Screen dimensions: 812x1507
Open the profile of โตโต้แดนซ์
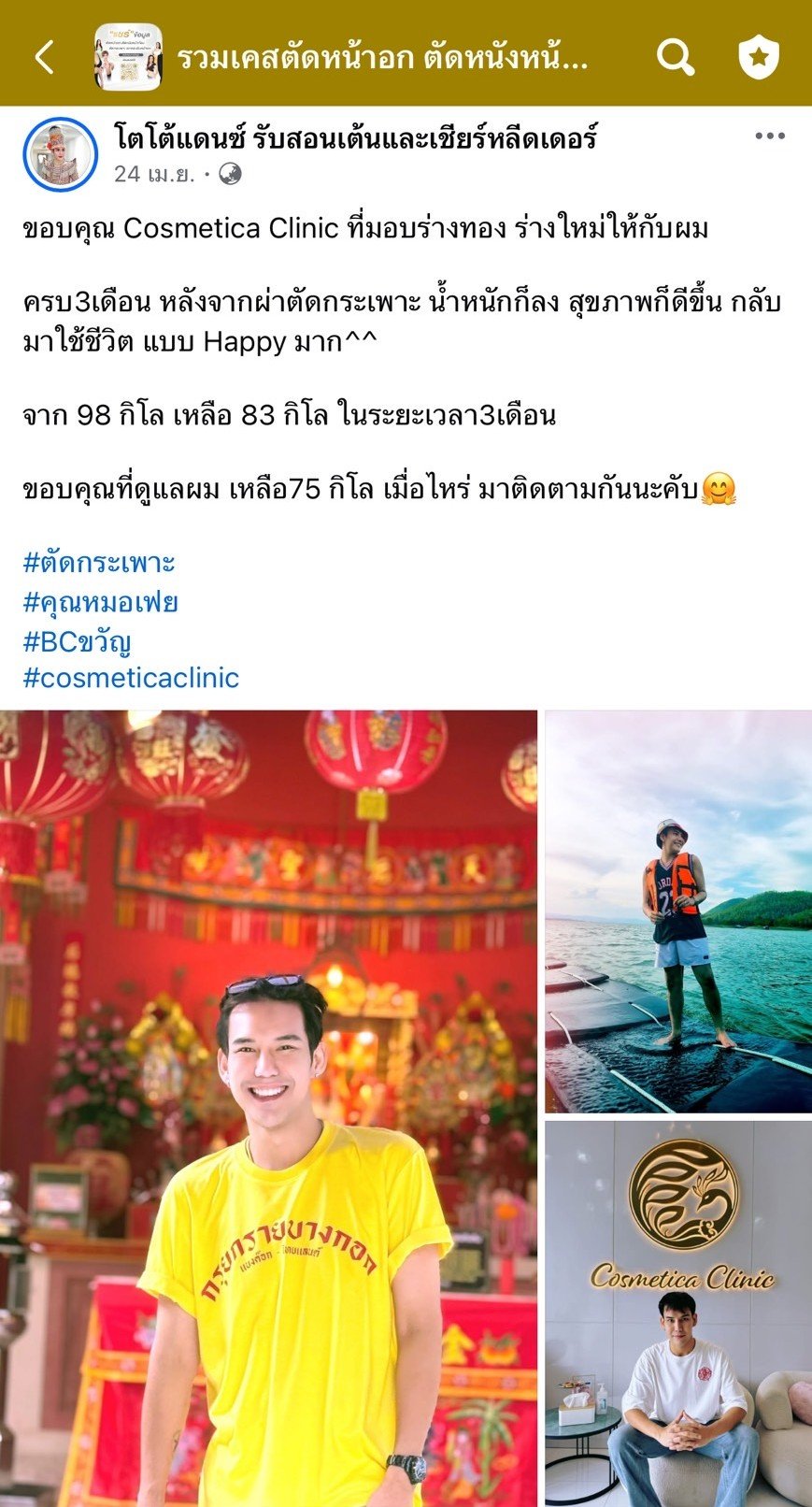[x=355, y=138]
